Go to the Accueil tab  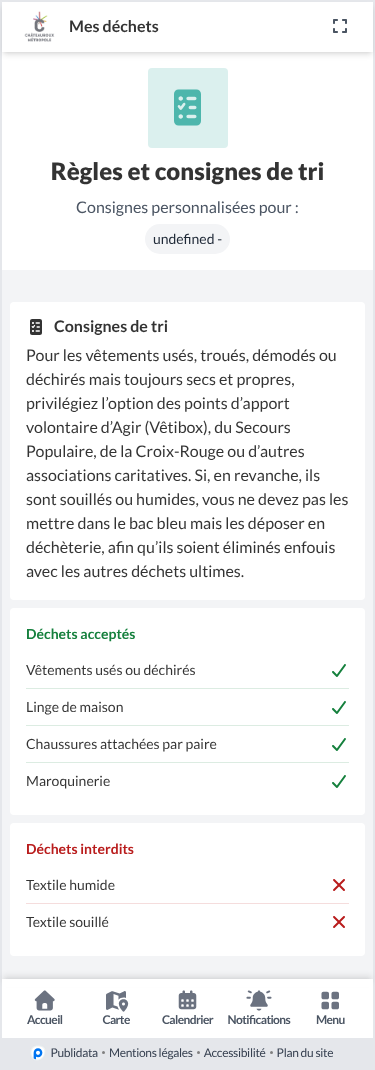45,1009
